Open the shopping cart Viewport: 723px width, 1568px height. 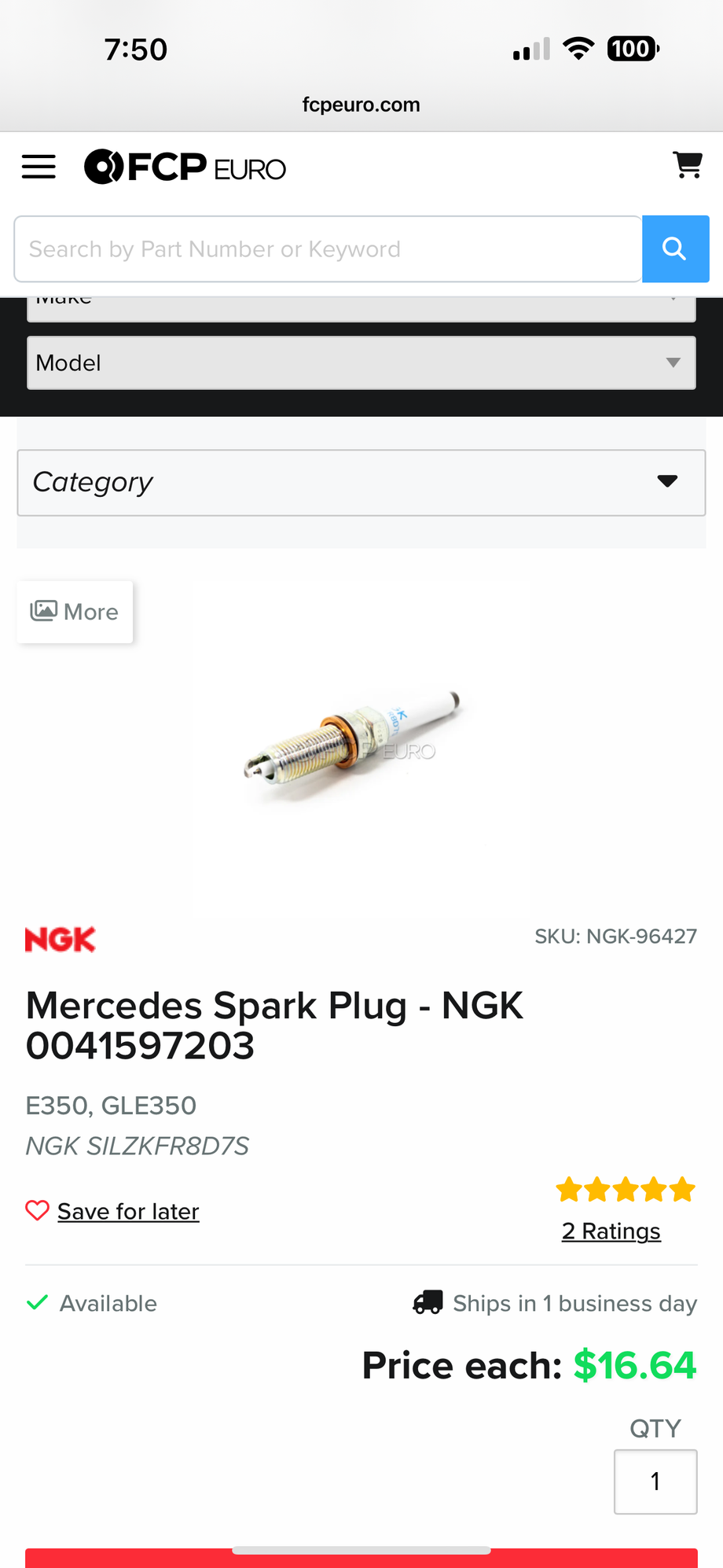click(688, 165)
